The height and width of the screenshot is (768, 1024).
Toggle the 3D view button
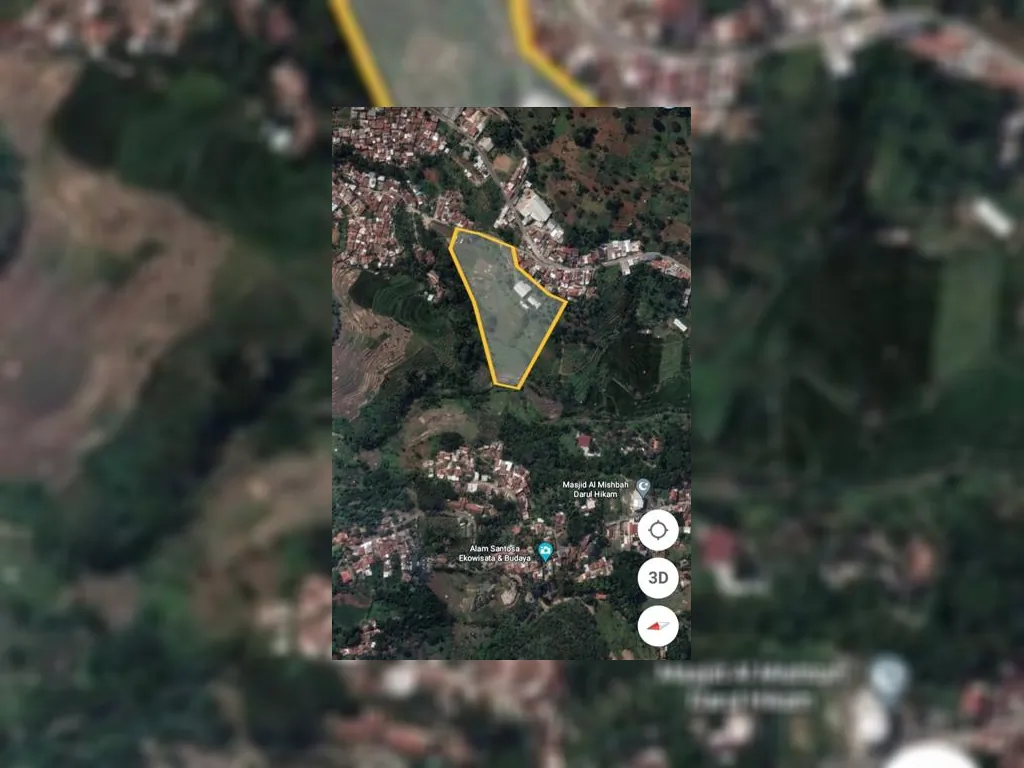click(x=658, y=578)
